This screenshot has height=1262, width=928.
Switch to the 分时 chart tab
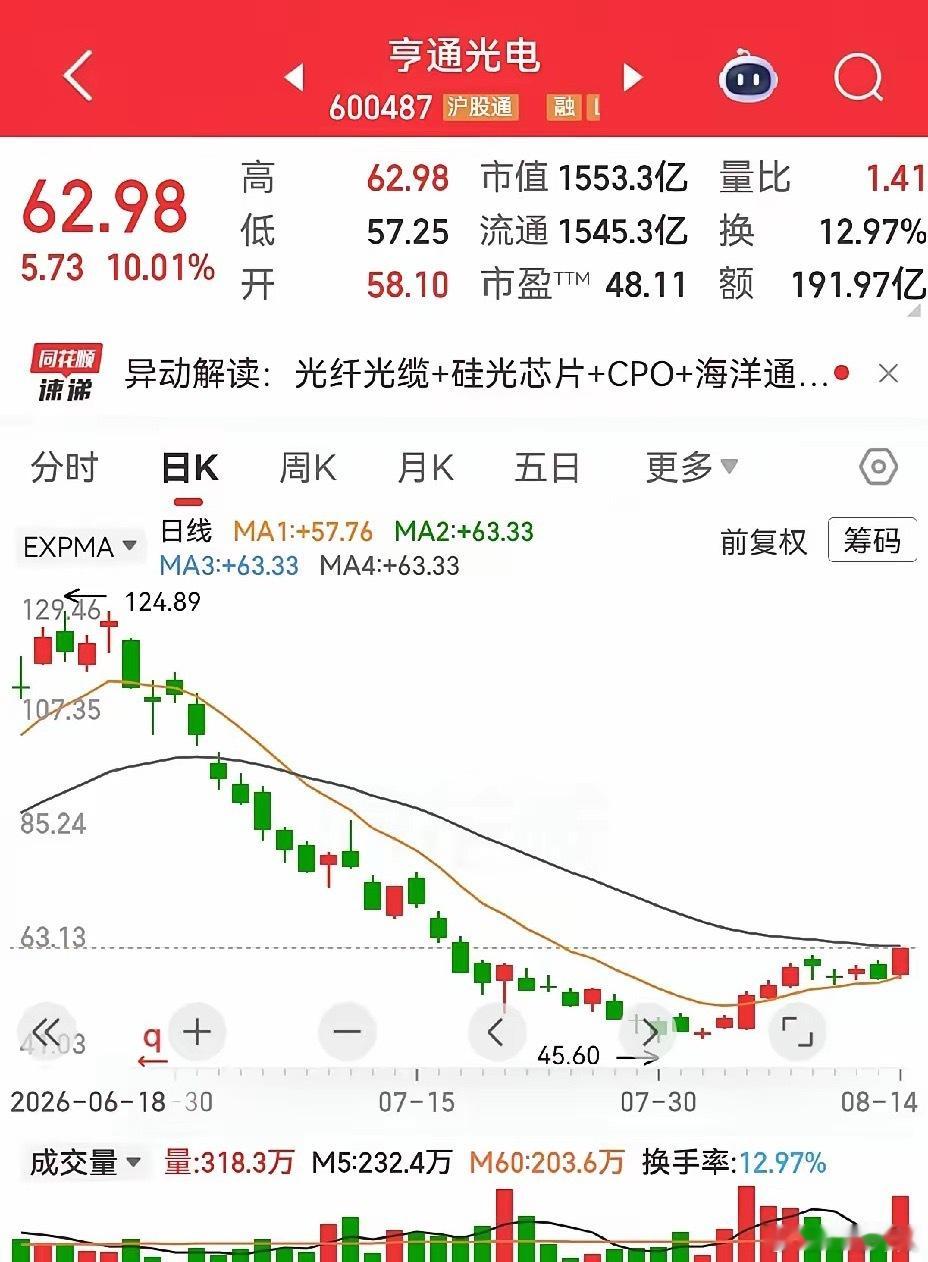coord(65,468)
